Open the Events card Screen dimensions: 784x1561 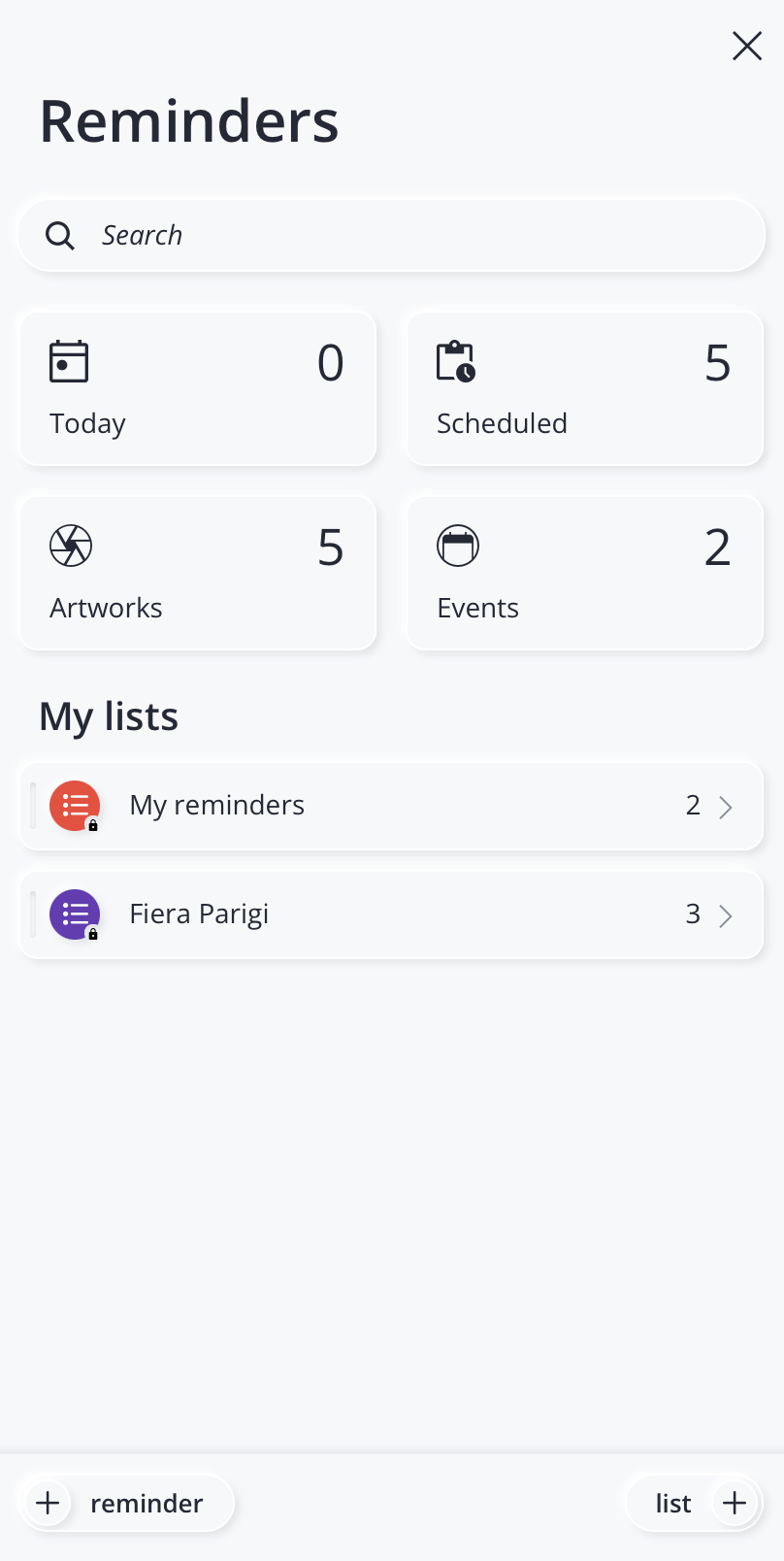(585, 573)
